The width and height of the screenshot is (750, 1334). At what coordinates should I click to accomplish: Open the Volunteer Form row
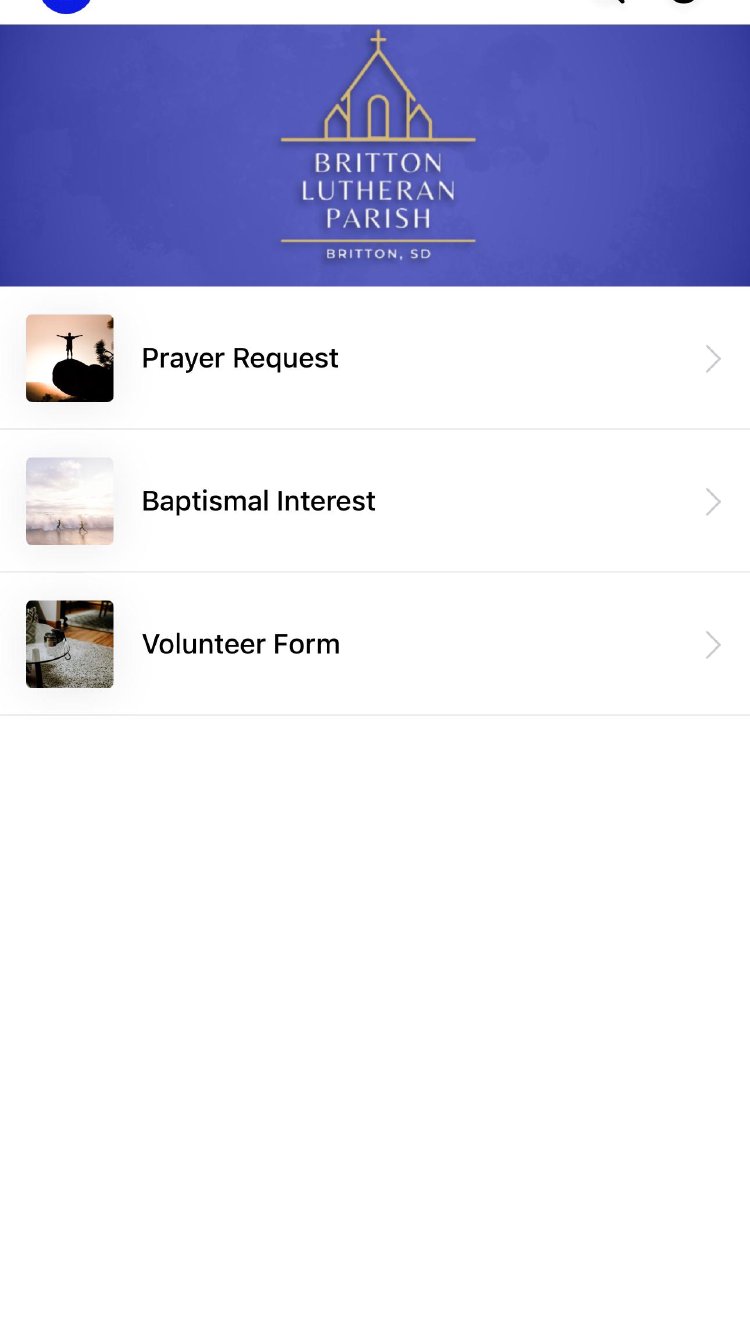(x=375, y=644)
